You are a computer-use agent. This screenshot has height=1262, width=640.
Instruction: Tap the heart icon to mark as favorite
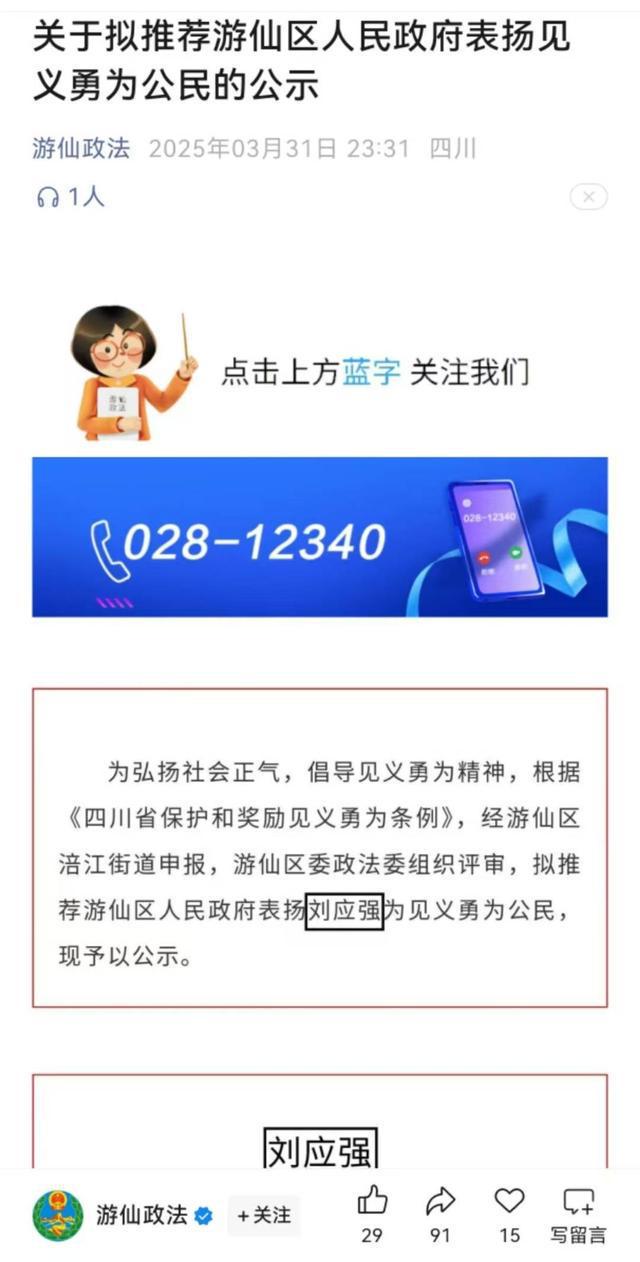point(509,1201)
